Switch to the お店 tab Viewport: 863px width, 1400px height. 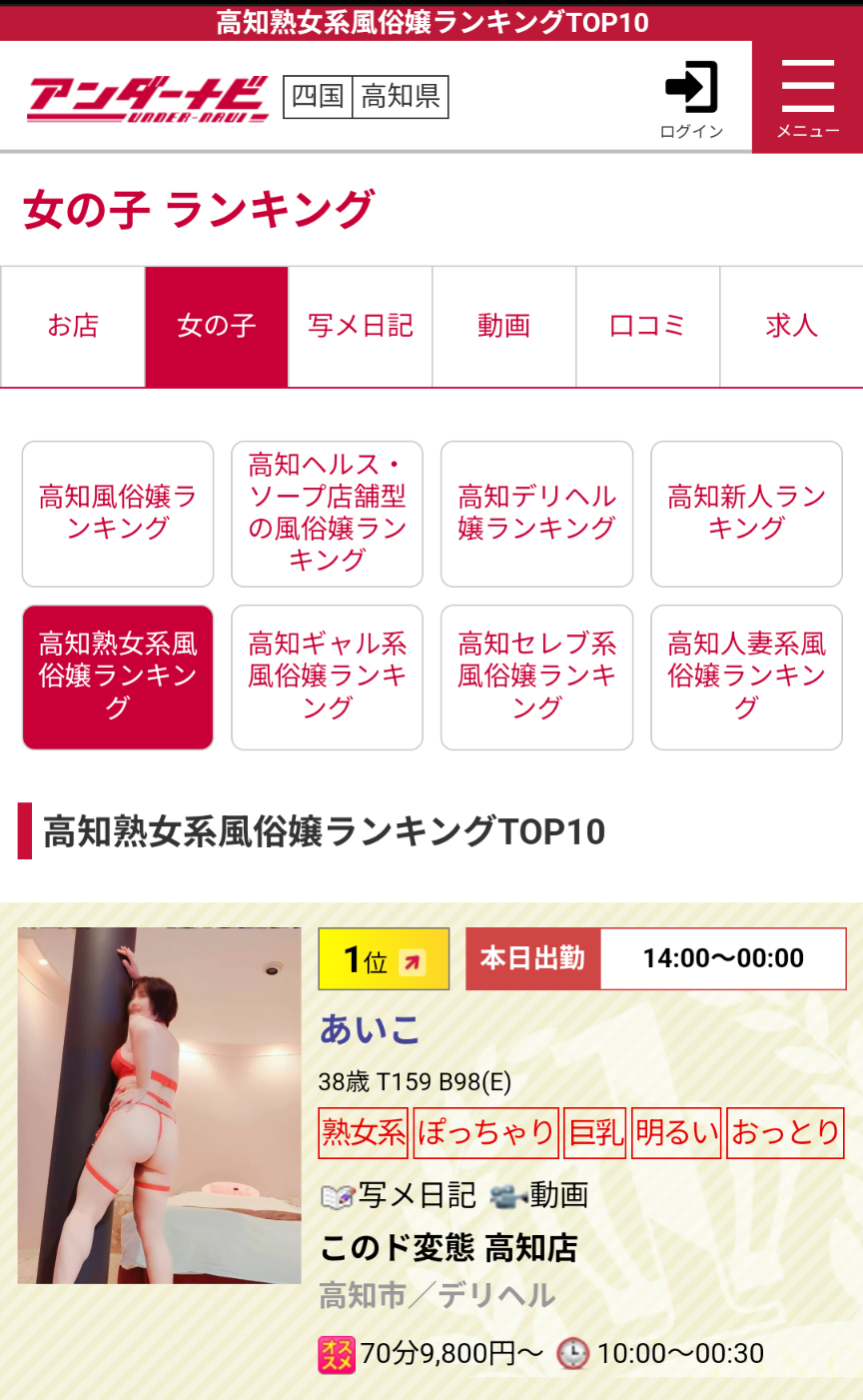tap(73, 327)
